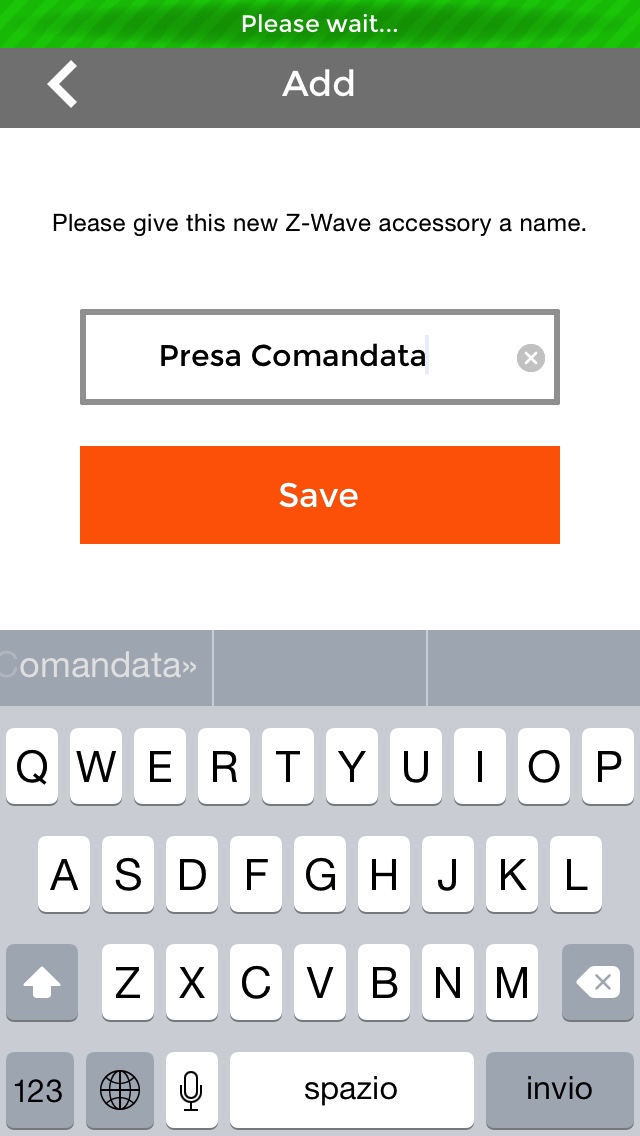Tap the spazio space bar
Screen dimensions: 640x1136
coord(351,1089)
